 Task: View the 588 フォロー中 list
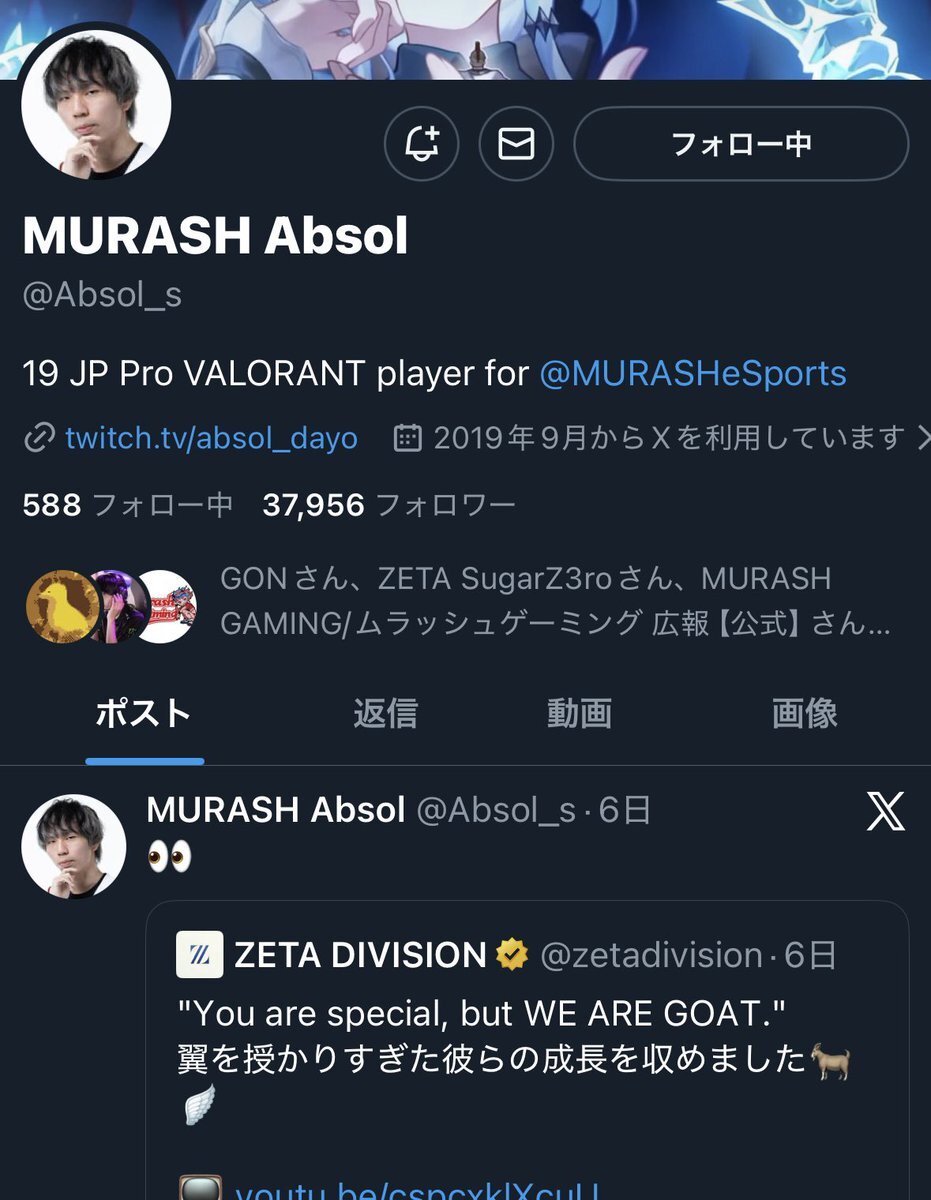pos(127,506)
